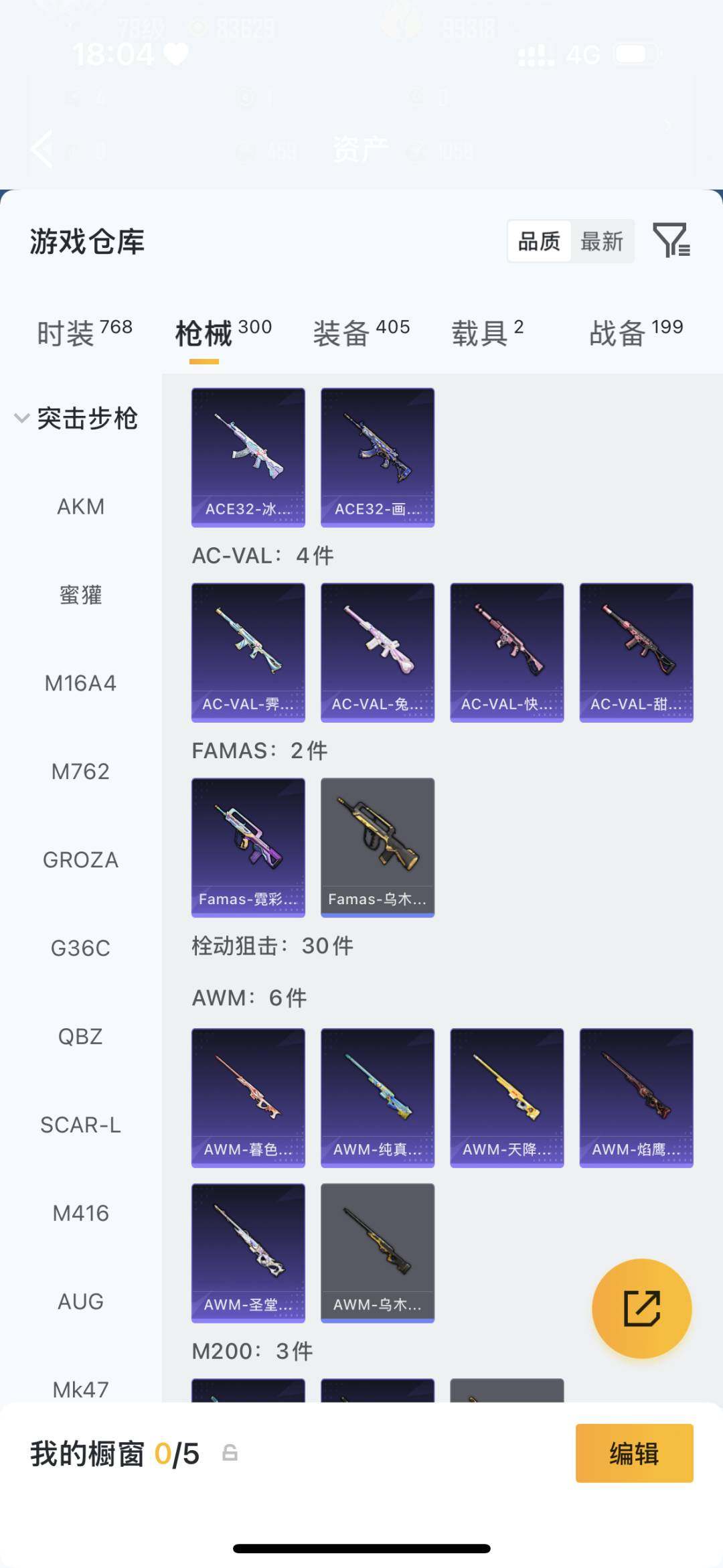723x1568 pixels.
Task: Collapse the 突击步枪 category
Action: pos(23,419)
